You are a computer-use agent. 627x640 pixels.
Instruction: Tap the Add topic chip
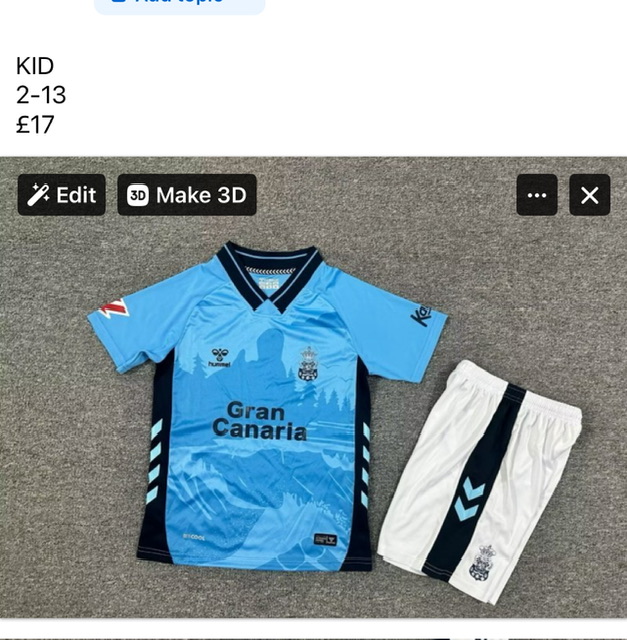180,4
